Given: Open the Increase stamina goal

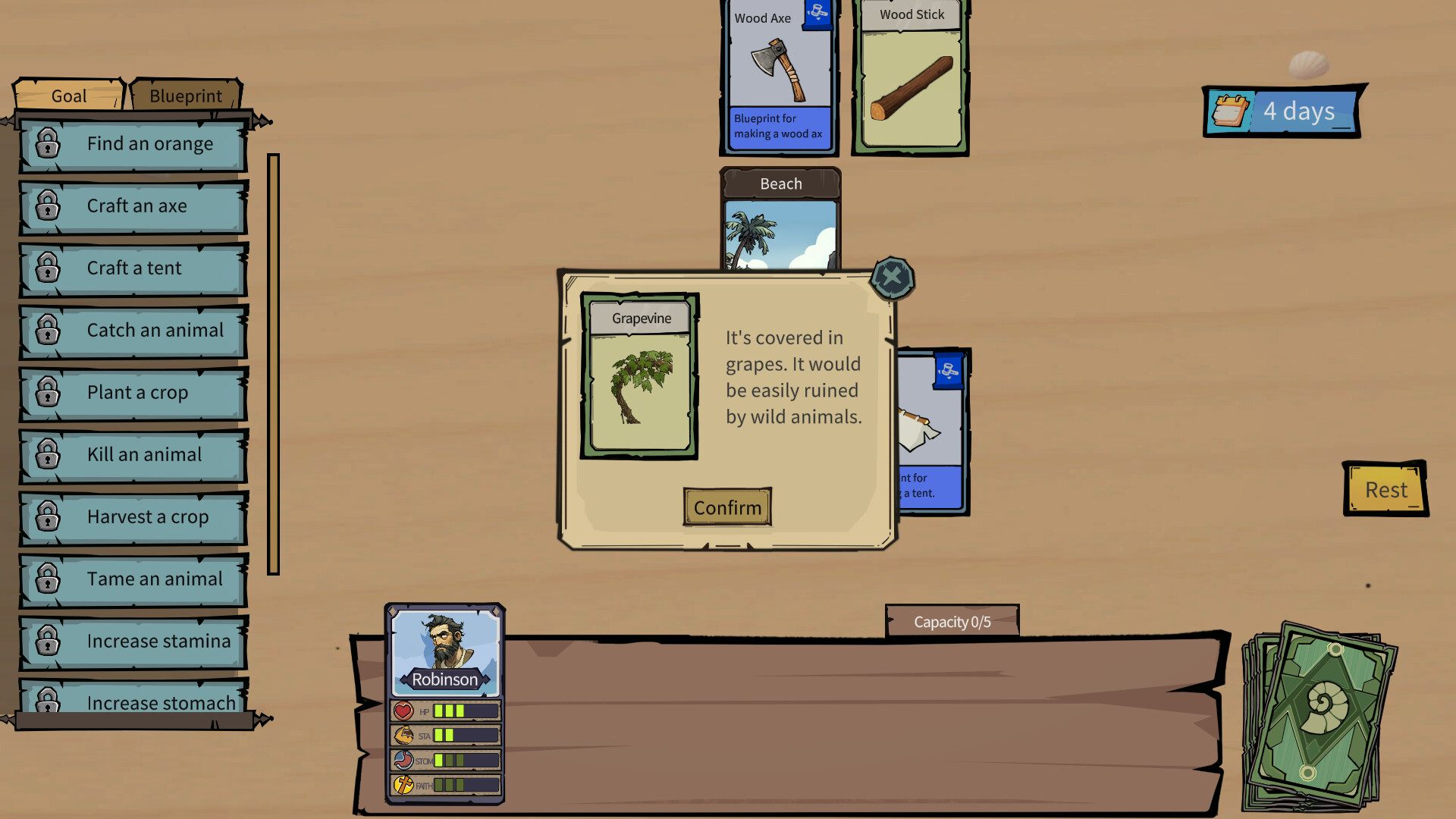Looking at the screenshot, I should coord(134,642).
